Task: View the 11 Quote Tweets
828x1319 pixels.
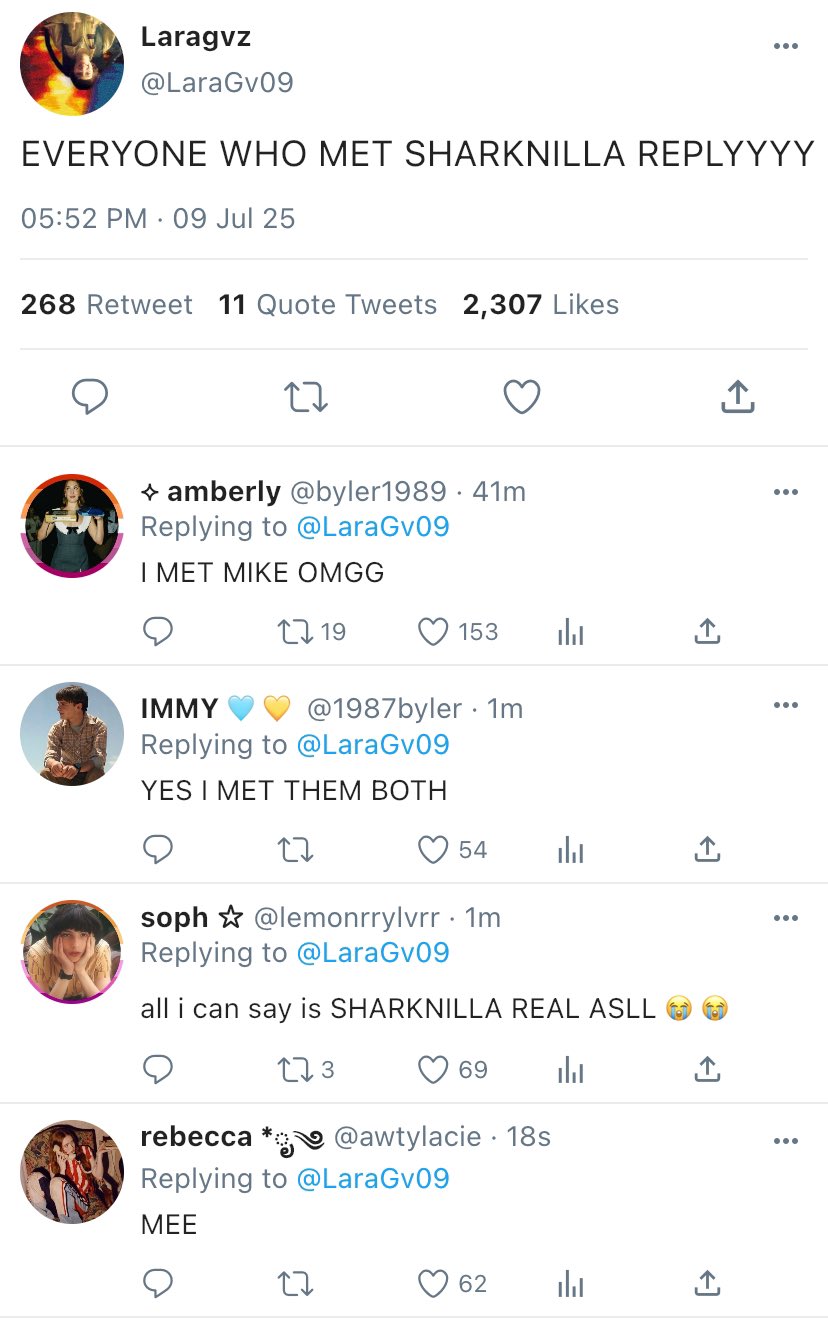Action: pyautogui.click(x=328, y=304)
